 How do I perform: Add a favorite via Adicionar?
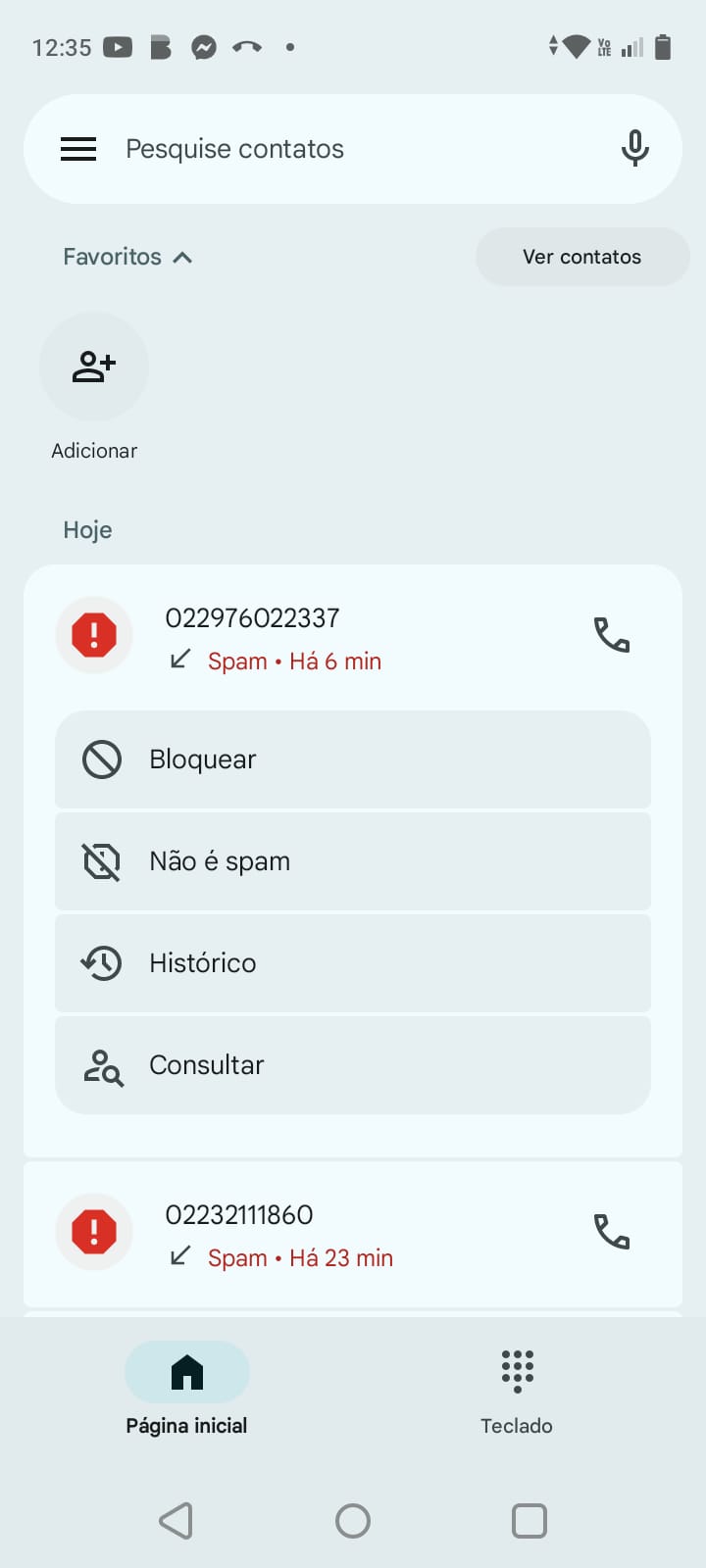[x=94, y=367]
